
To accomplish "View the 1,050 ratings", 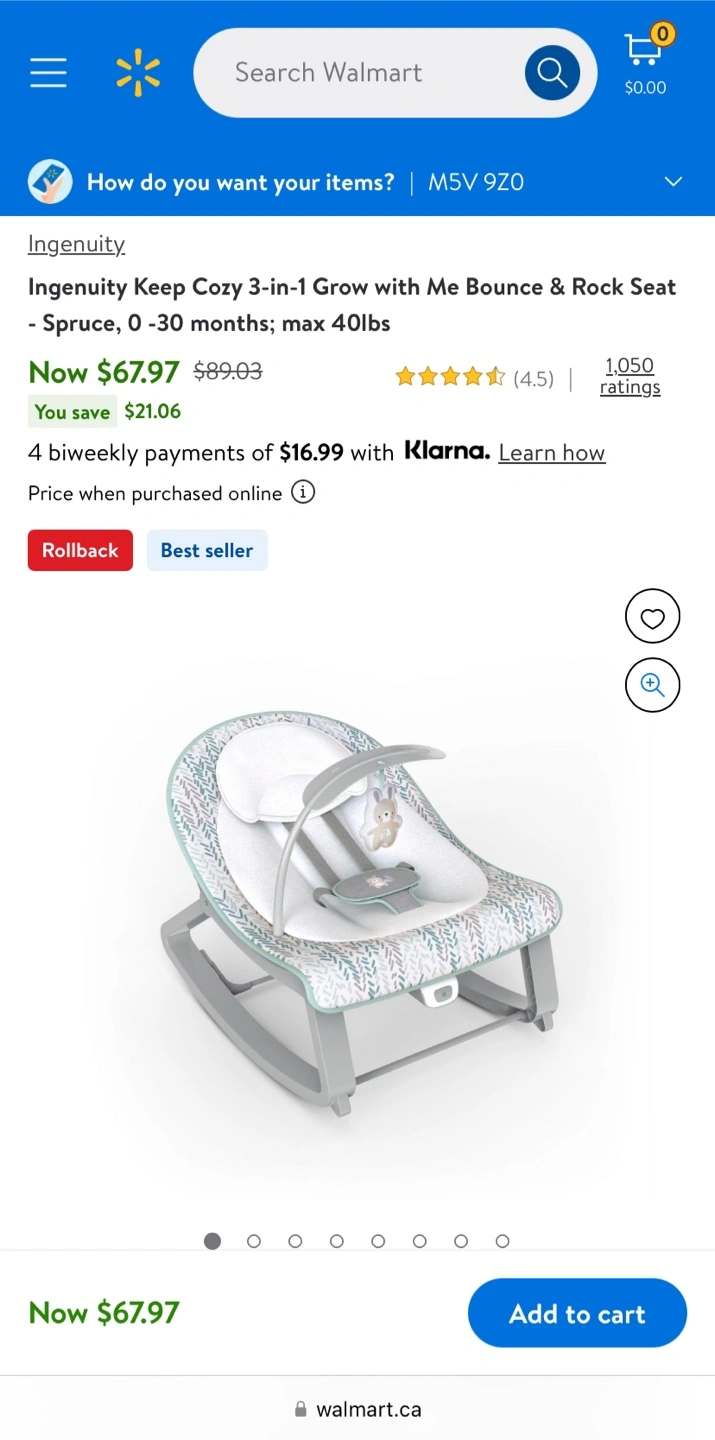I will click(x=630, y=377).
